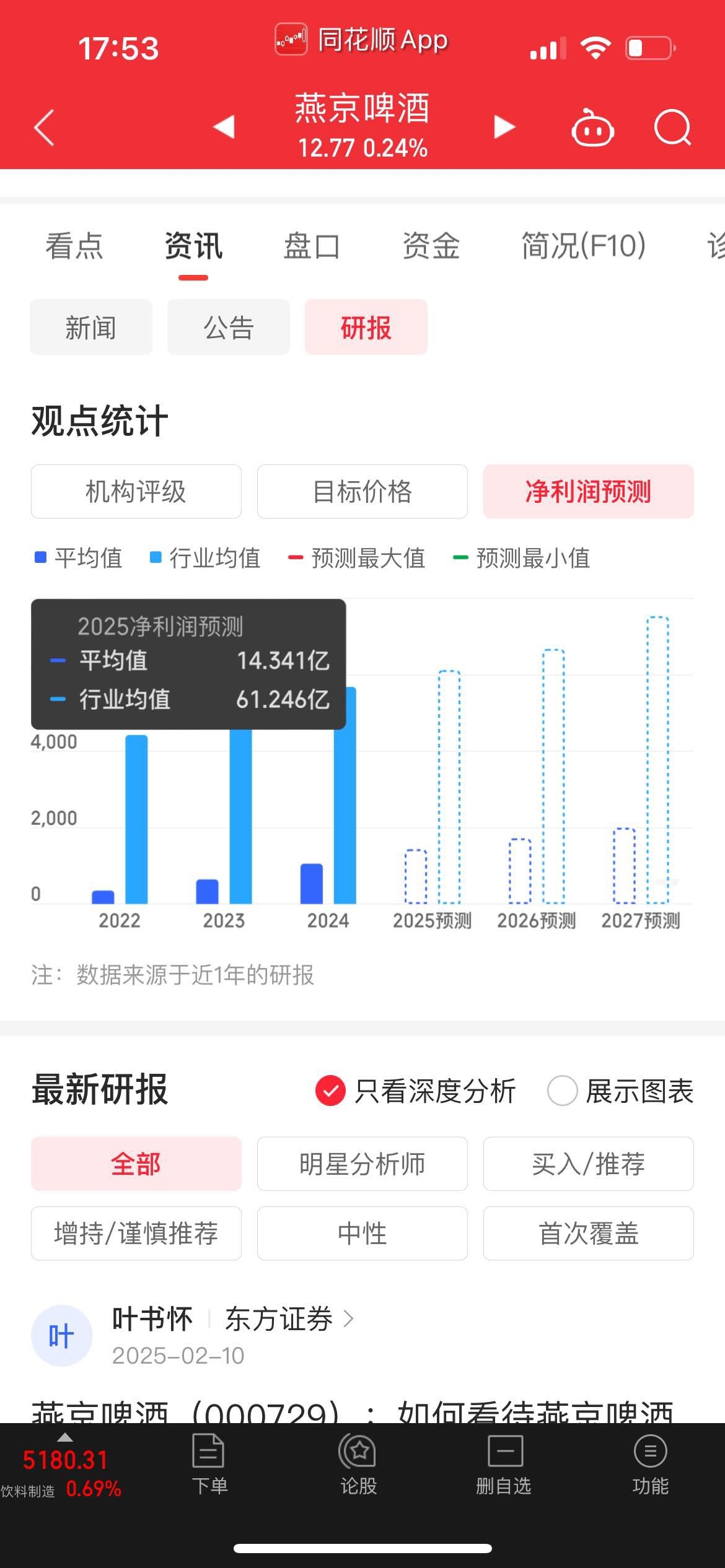This screenshot has height=1568, width=725.
Task: Switch to the previous stock with the left triangle
Action: 224,126
